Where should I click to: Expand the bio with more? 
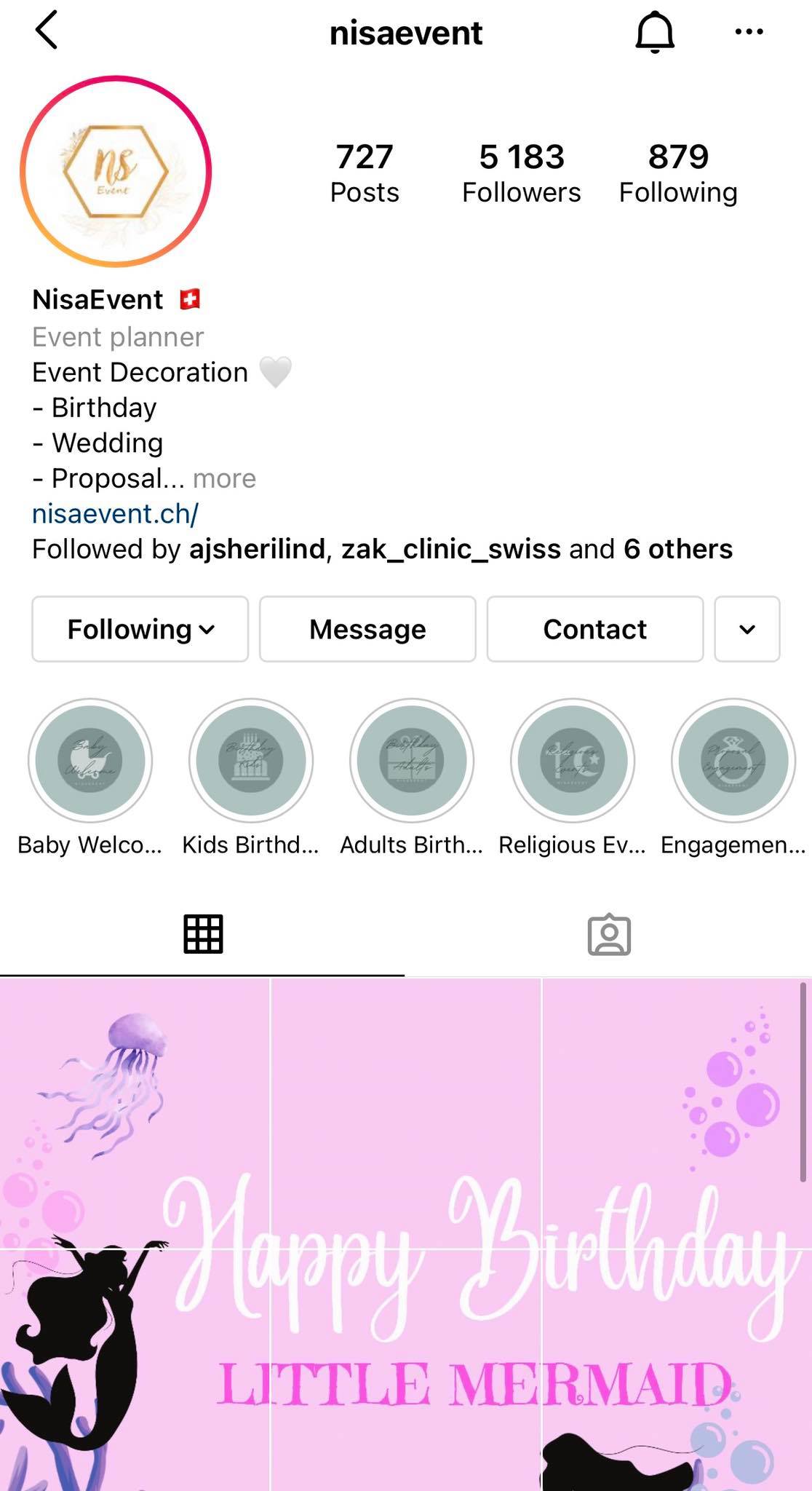(224, 478)
